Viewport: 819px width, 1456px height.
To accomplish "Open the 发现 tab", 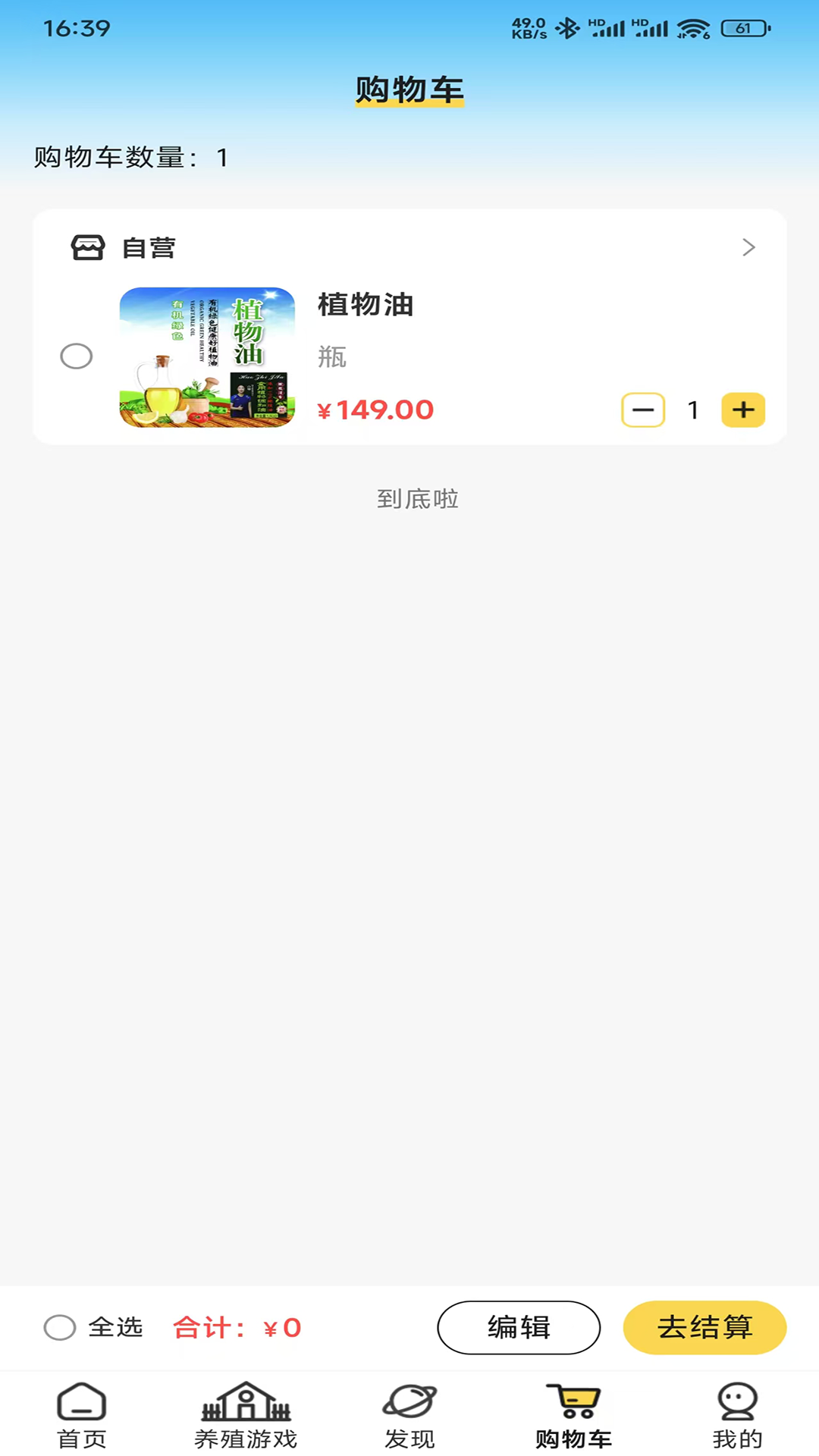I will [409, 1415].
